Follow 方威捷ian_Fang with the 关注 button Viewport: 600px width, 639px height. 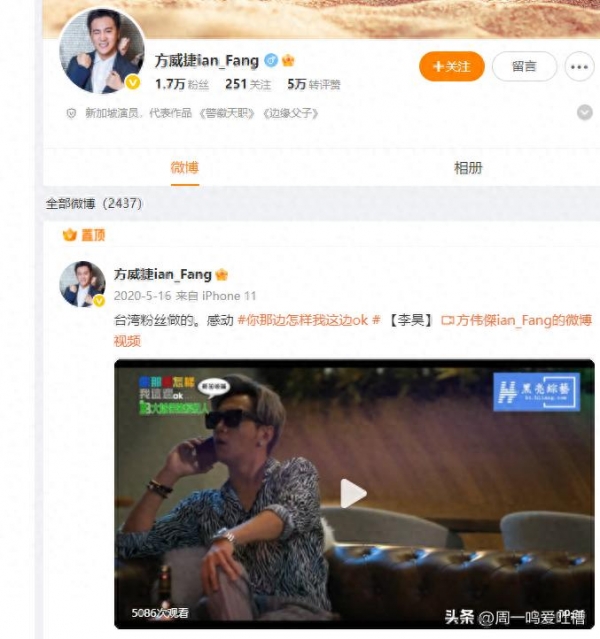(451, 66)
